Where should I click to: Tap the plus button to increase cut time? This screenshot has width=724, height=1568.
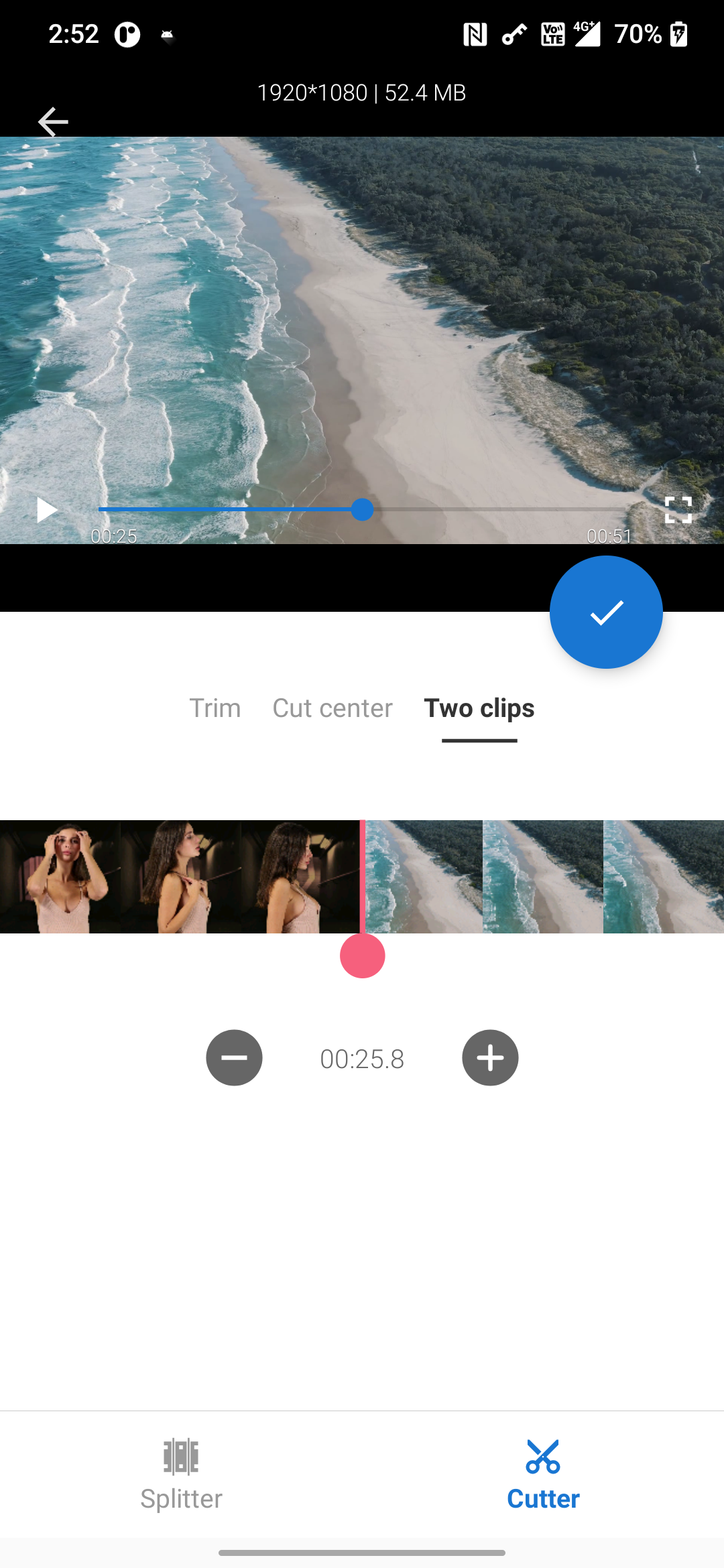[490, 1058]
